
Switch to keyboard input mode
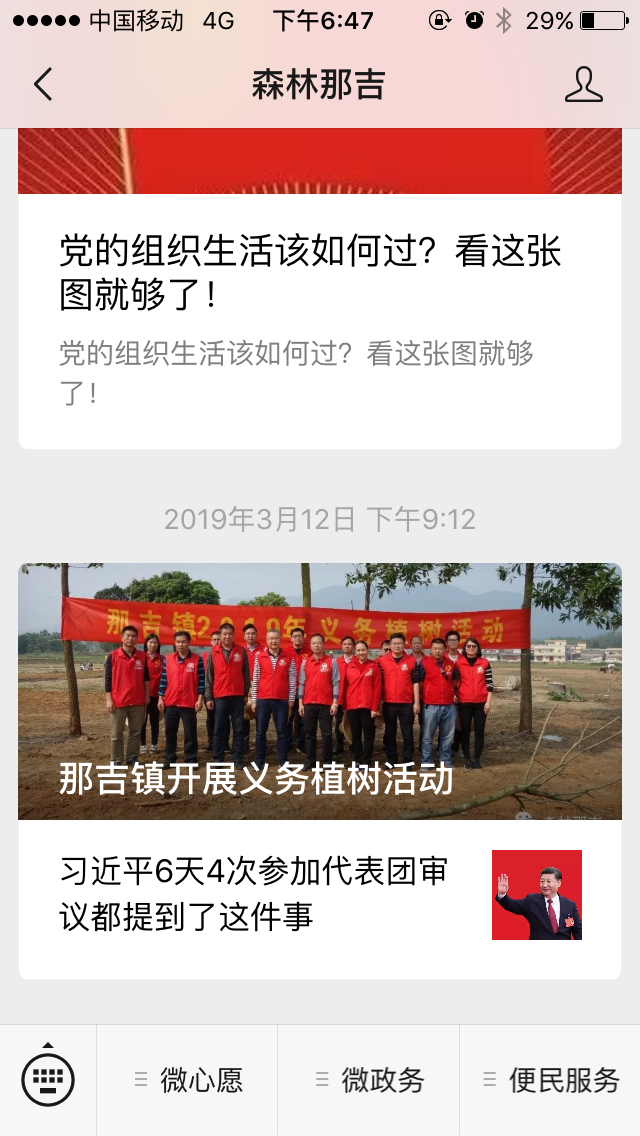48,1080
